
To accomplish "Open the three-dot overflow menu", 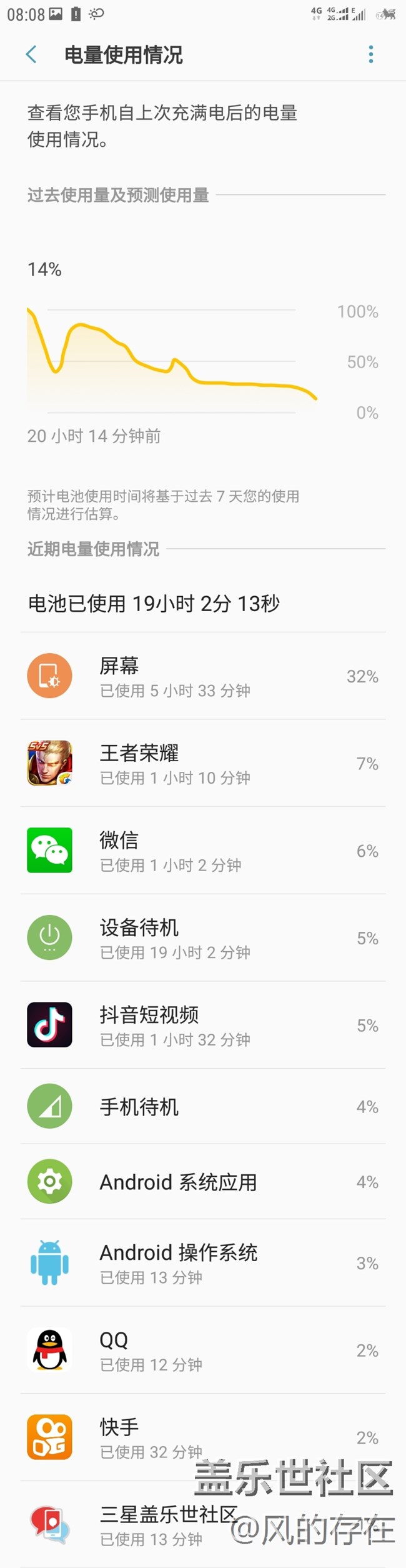I will pos(371,54).
